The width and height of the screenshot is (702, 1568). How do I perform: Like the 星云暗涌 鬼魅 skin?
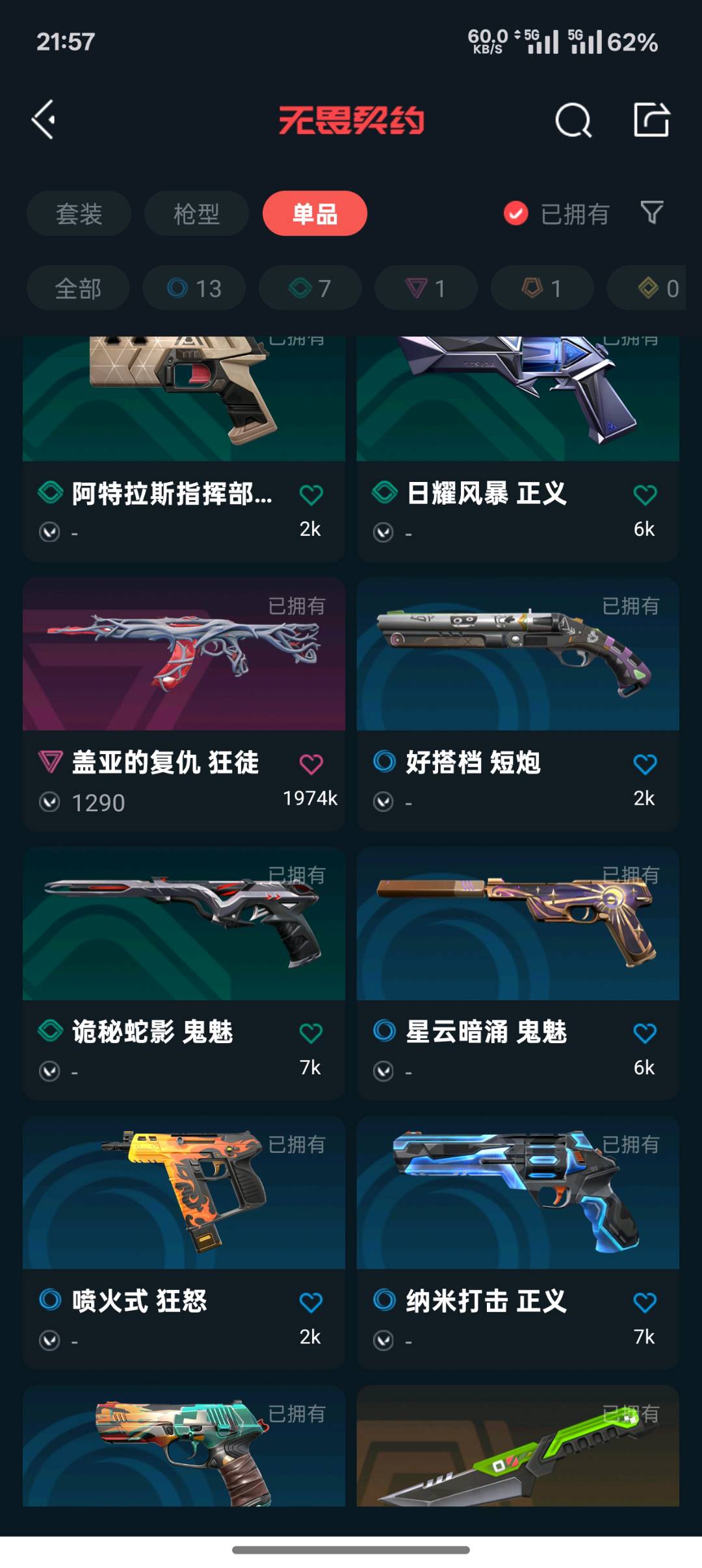tap(645, 1033)
